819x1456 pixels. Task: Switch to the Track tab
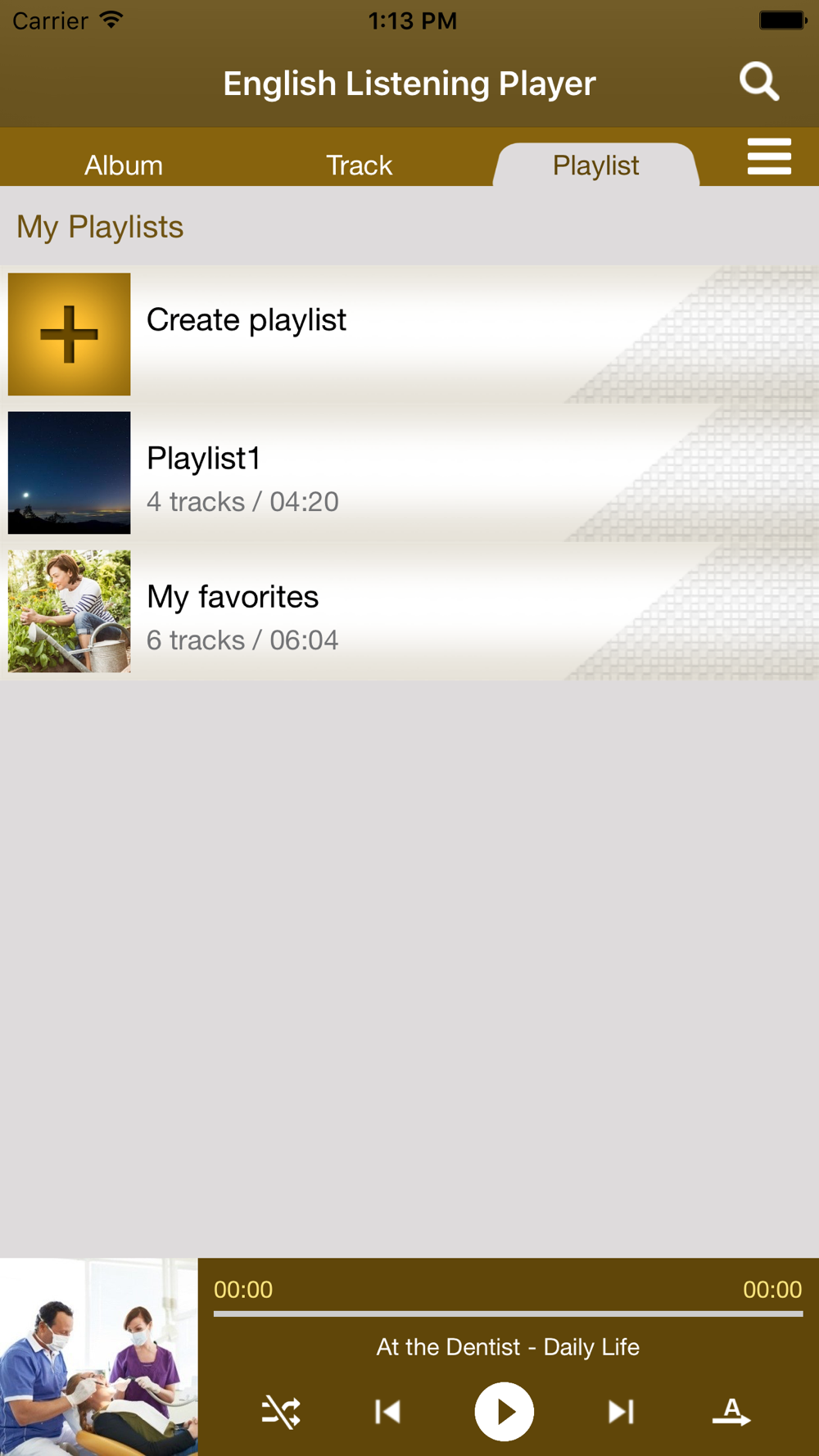[359, 165]
